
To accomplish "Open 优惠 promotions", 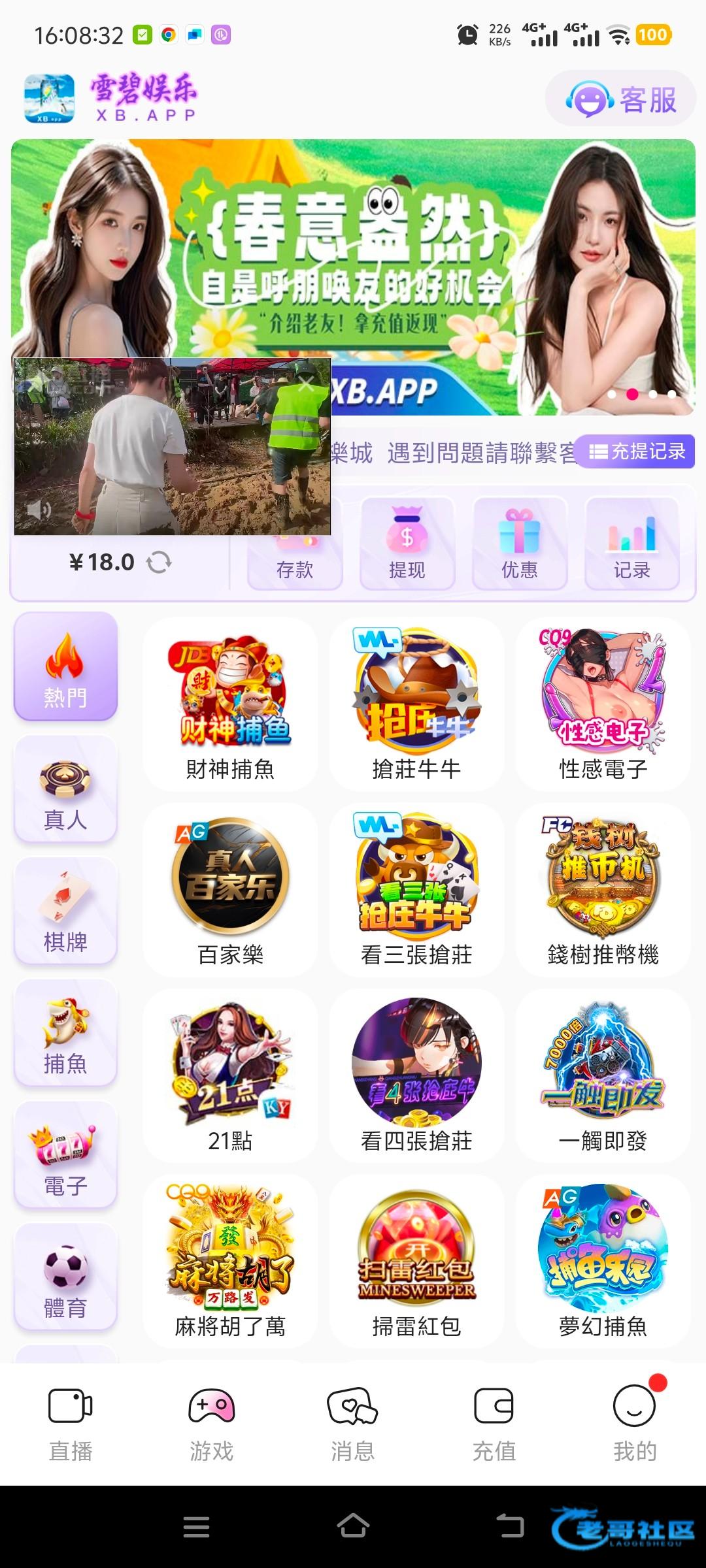I will [x=519, y=544].
